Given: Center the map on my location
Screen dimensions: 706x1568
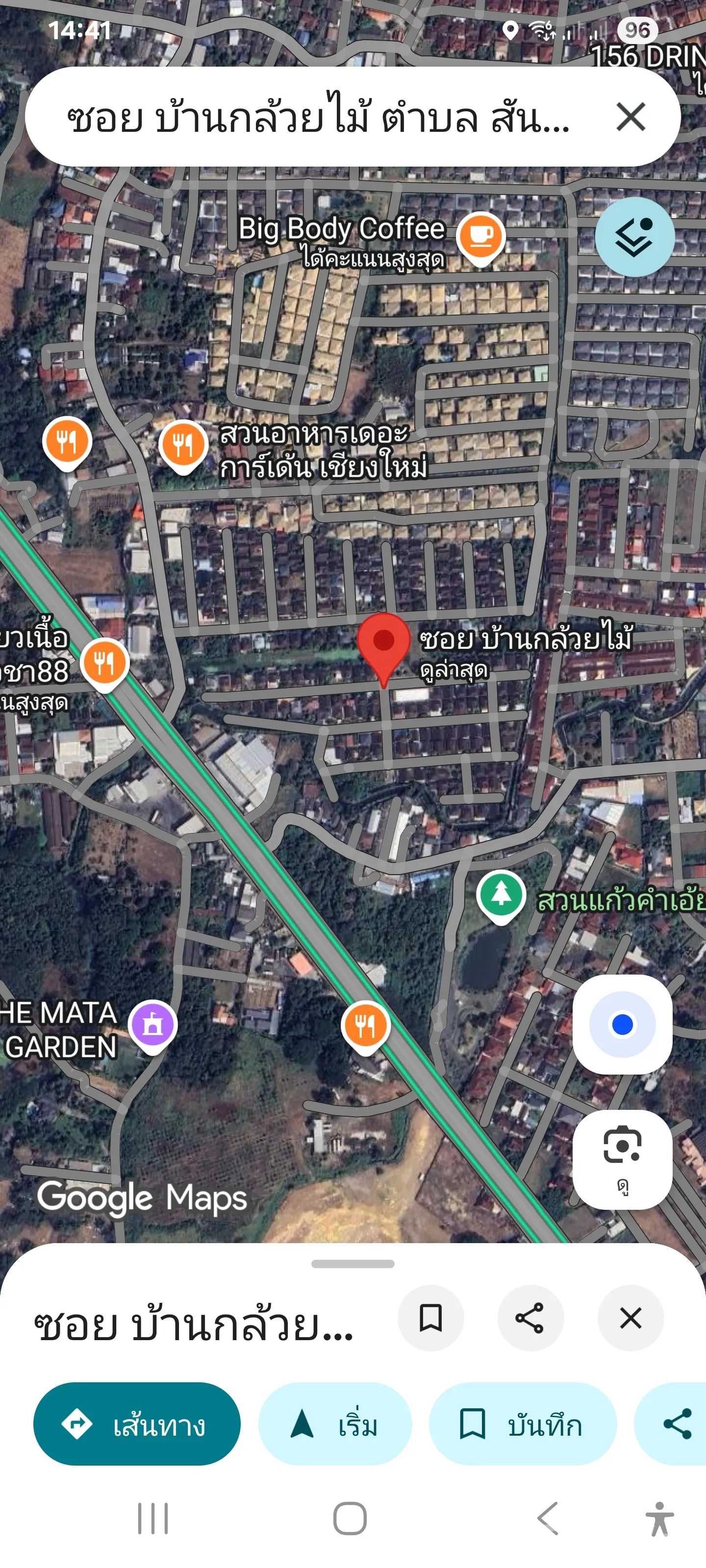Looking at the screenshot, I should click(x=622, y=1025).
